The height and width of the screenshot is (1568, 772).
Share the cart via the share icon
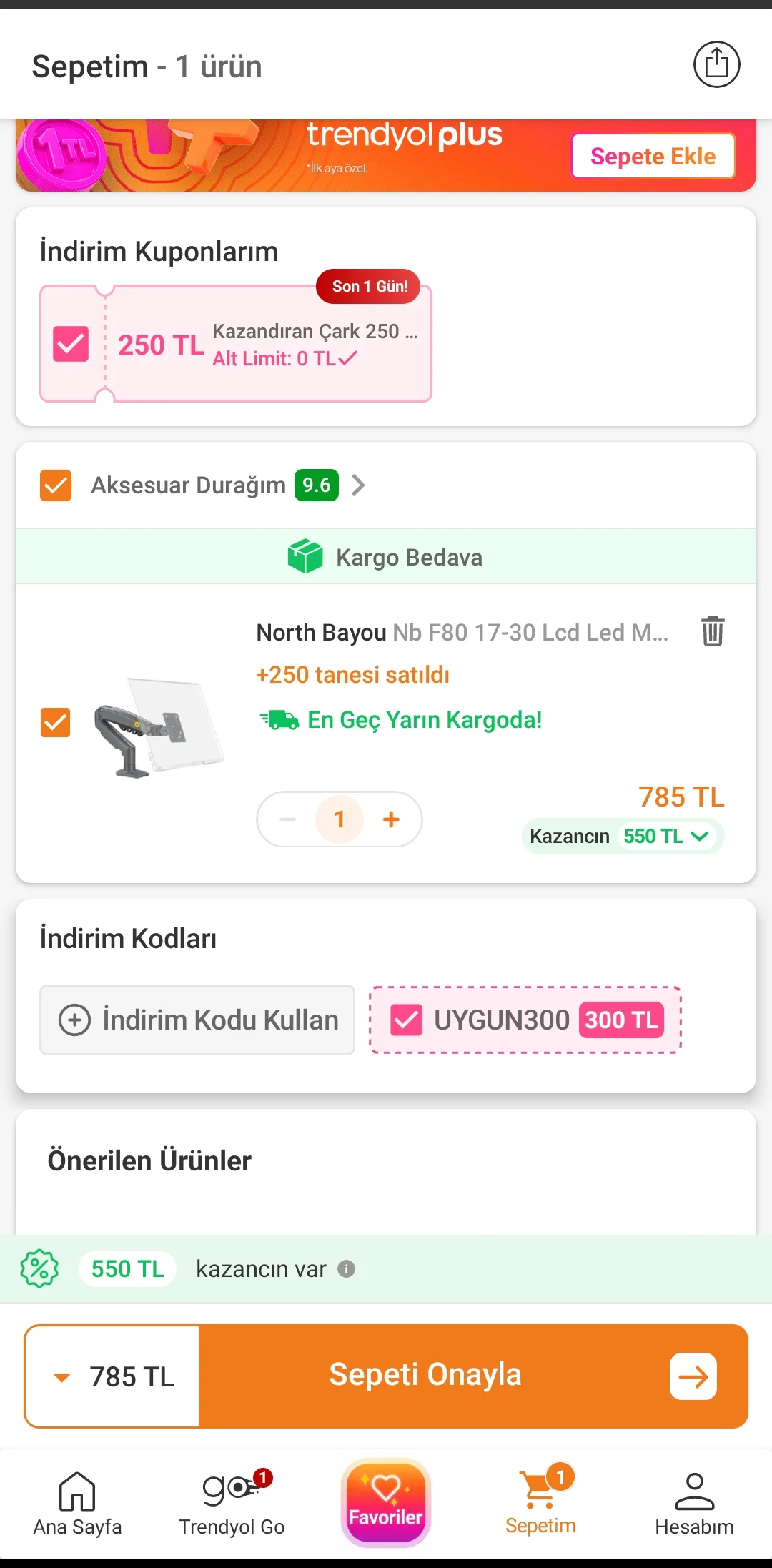tap(716, 64)
